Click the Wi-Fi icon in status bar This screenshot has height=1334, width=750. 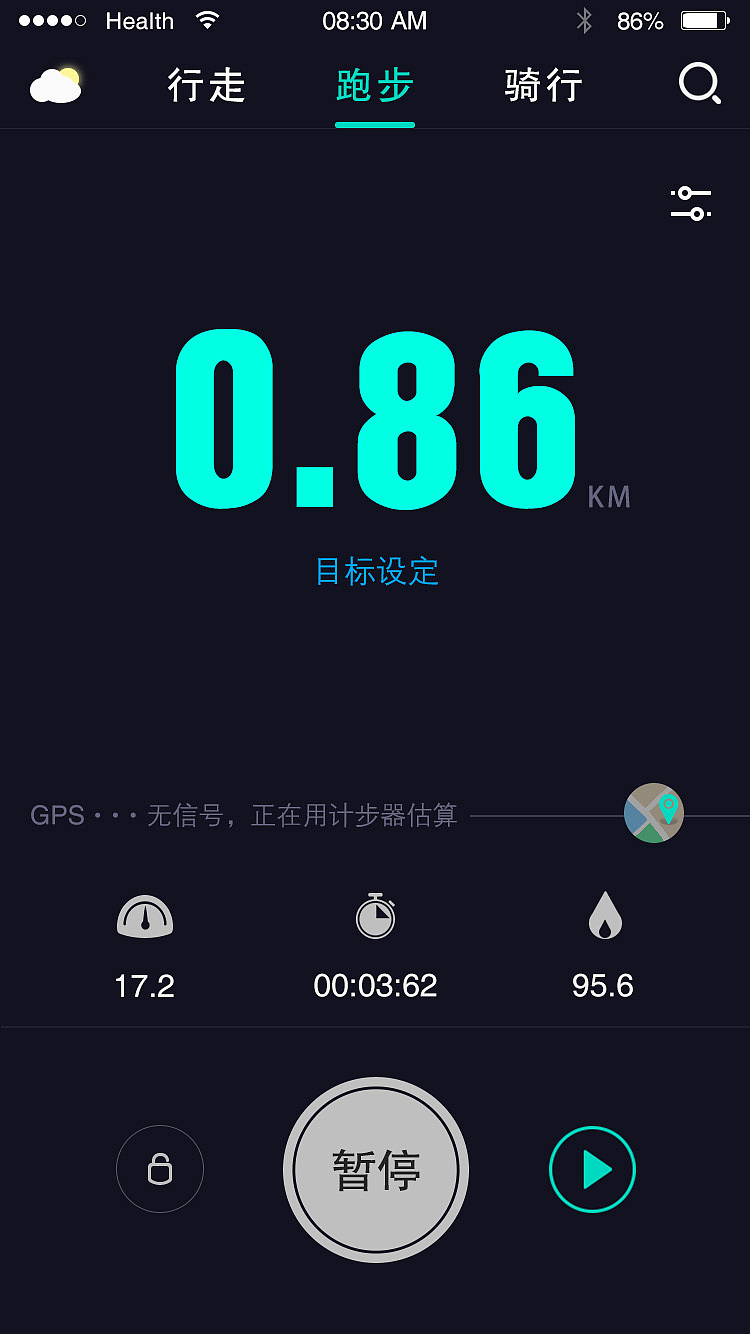click(208, 18)
